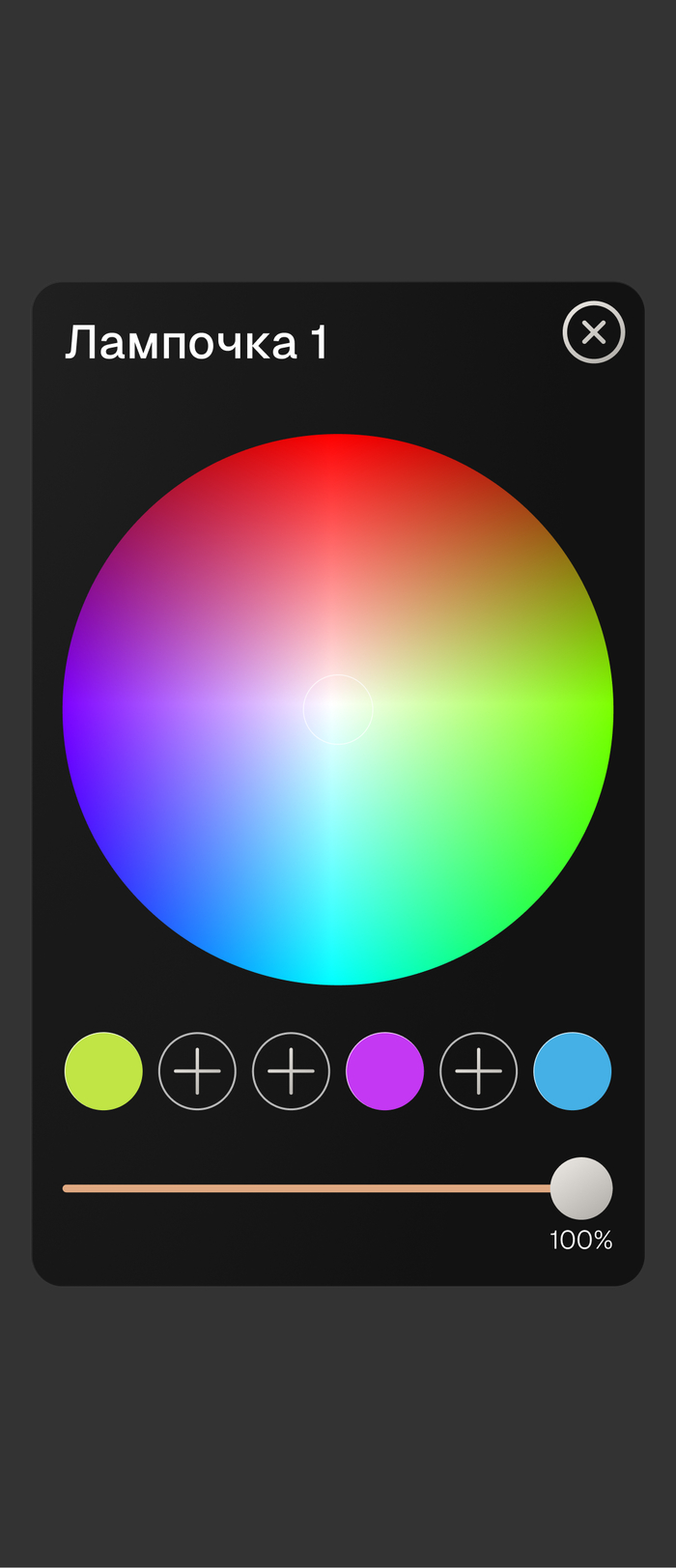676x1568 pixels.
Task: Select the yellow-green preset color
Action: tap(103, 1071)
